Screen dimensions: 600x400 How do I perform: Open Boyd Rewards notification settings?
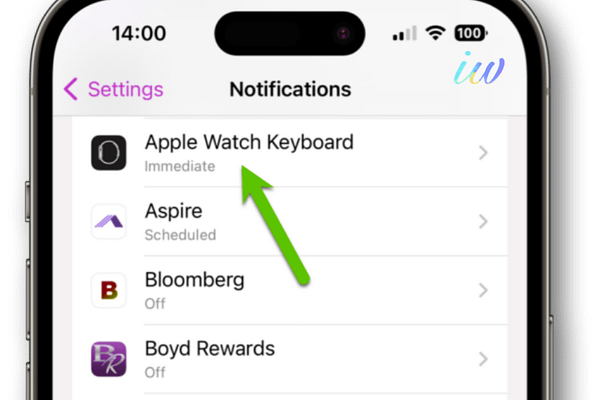tap(290, 358)
